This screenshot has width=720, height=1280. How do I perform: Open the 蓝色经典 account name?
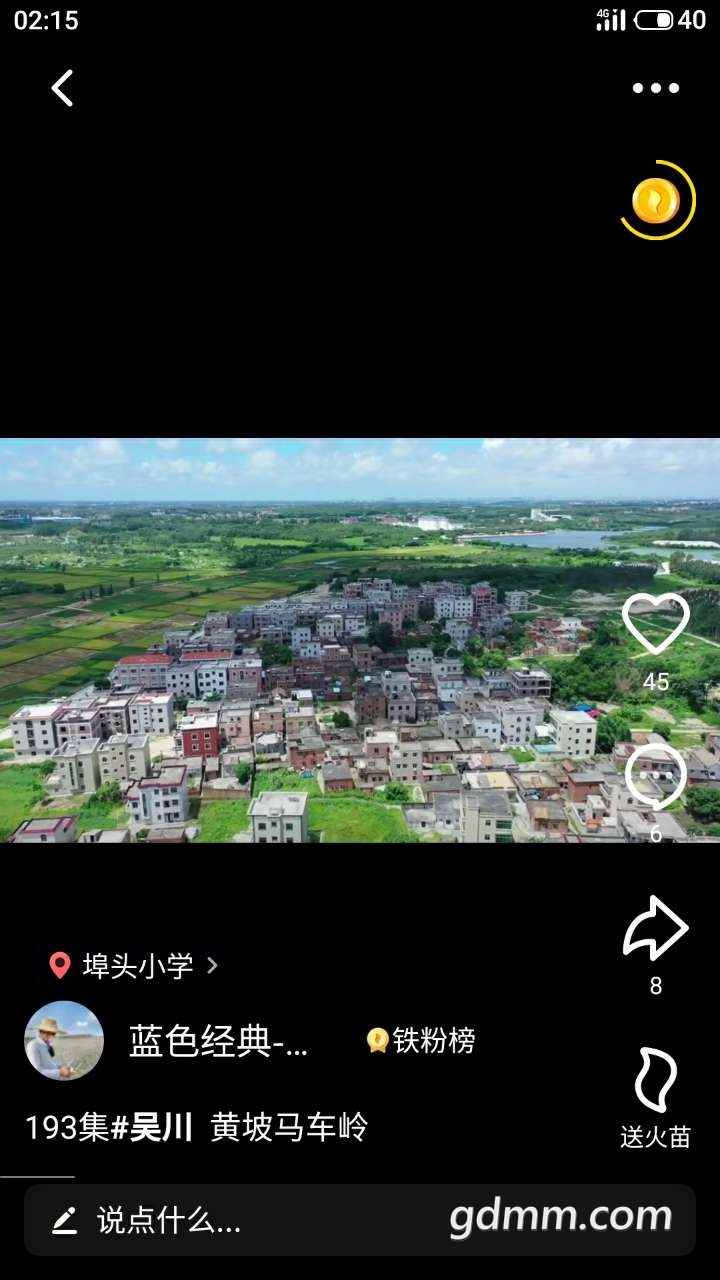coord(219,1041)
